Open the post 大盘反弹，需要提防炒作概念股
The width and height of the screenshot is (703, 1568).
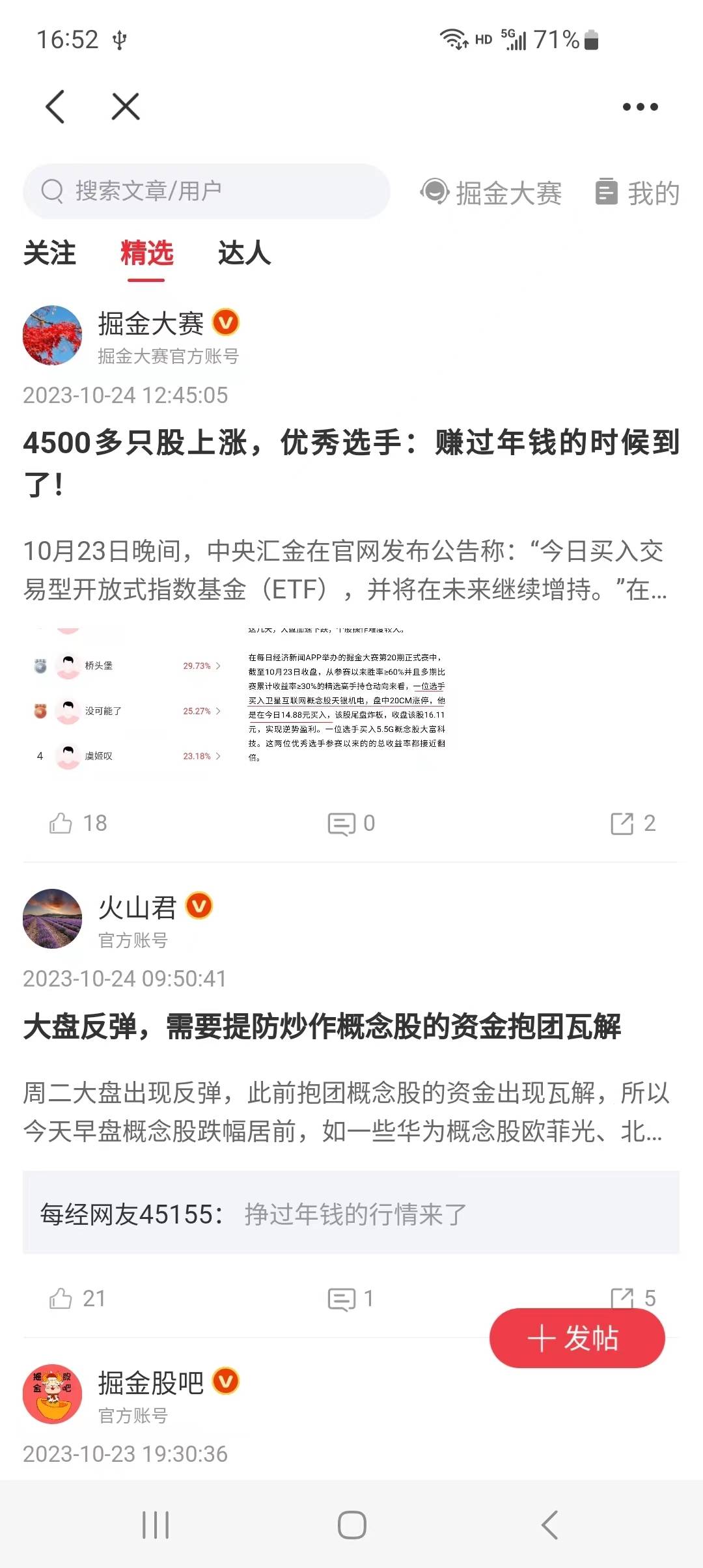(322, 1027)
